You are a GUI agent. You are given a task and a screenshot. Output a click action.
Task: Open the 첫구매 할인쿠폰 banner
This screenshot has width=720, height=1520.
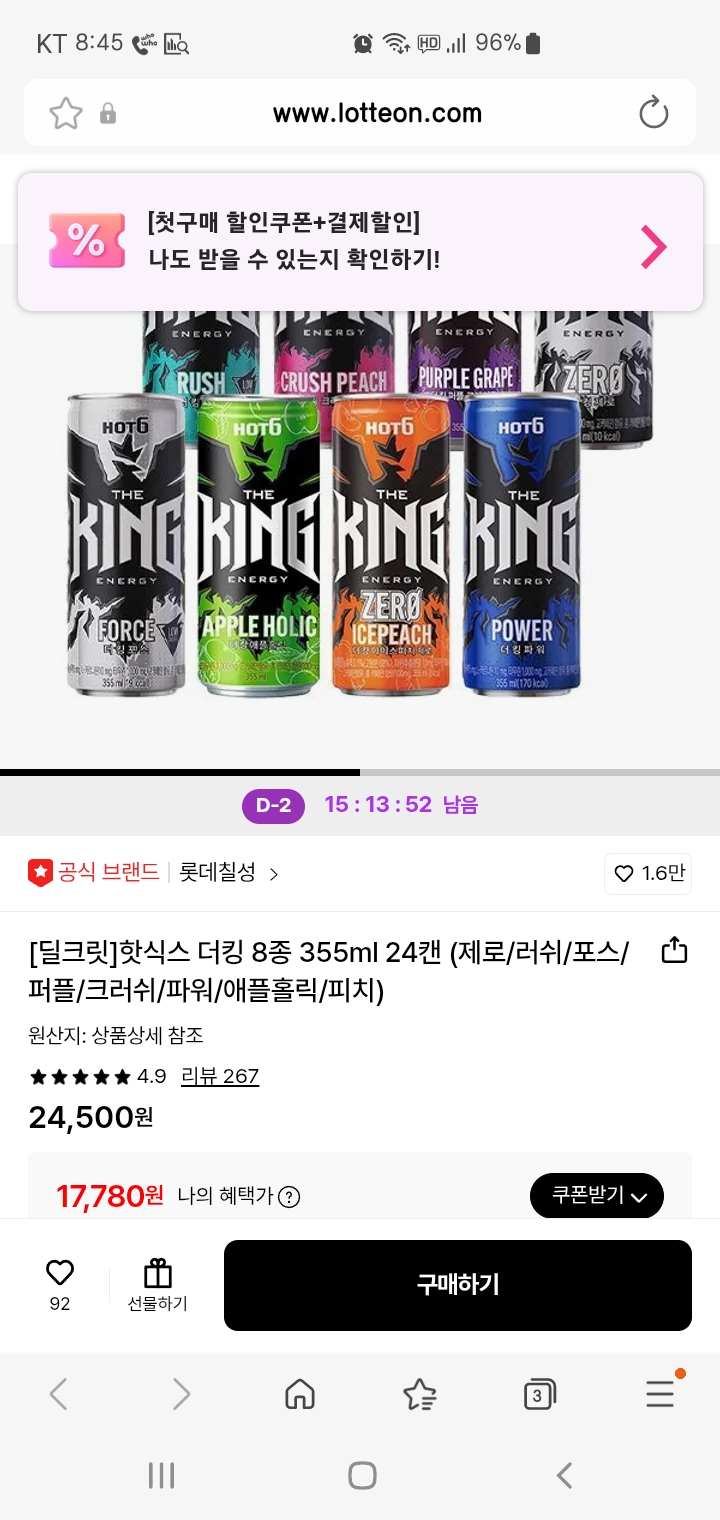click(360, 242)
